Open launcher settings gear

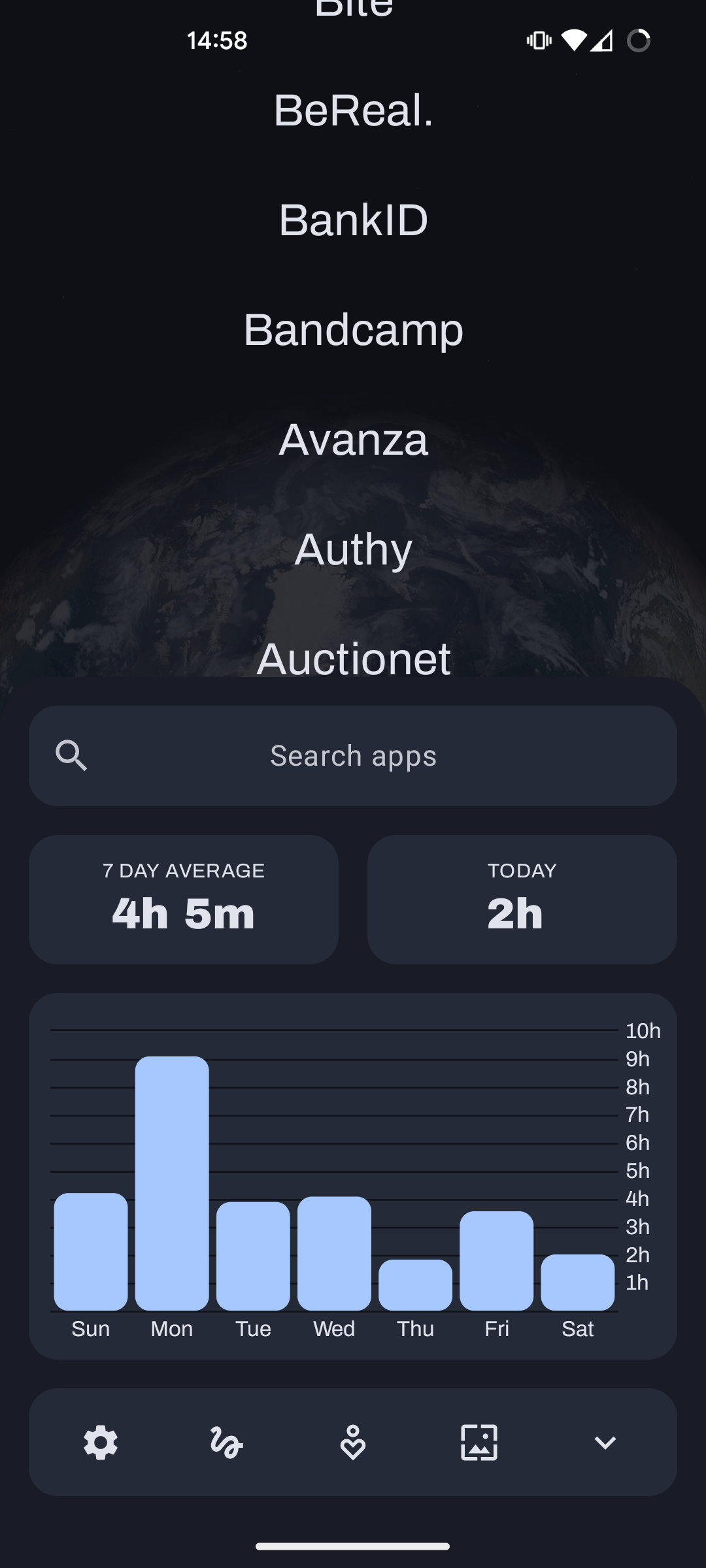tap(101, 1443)
